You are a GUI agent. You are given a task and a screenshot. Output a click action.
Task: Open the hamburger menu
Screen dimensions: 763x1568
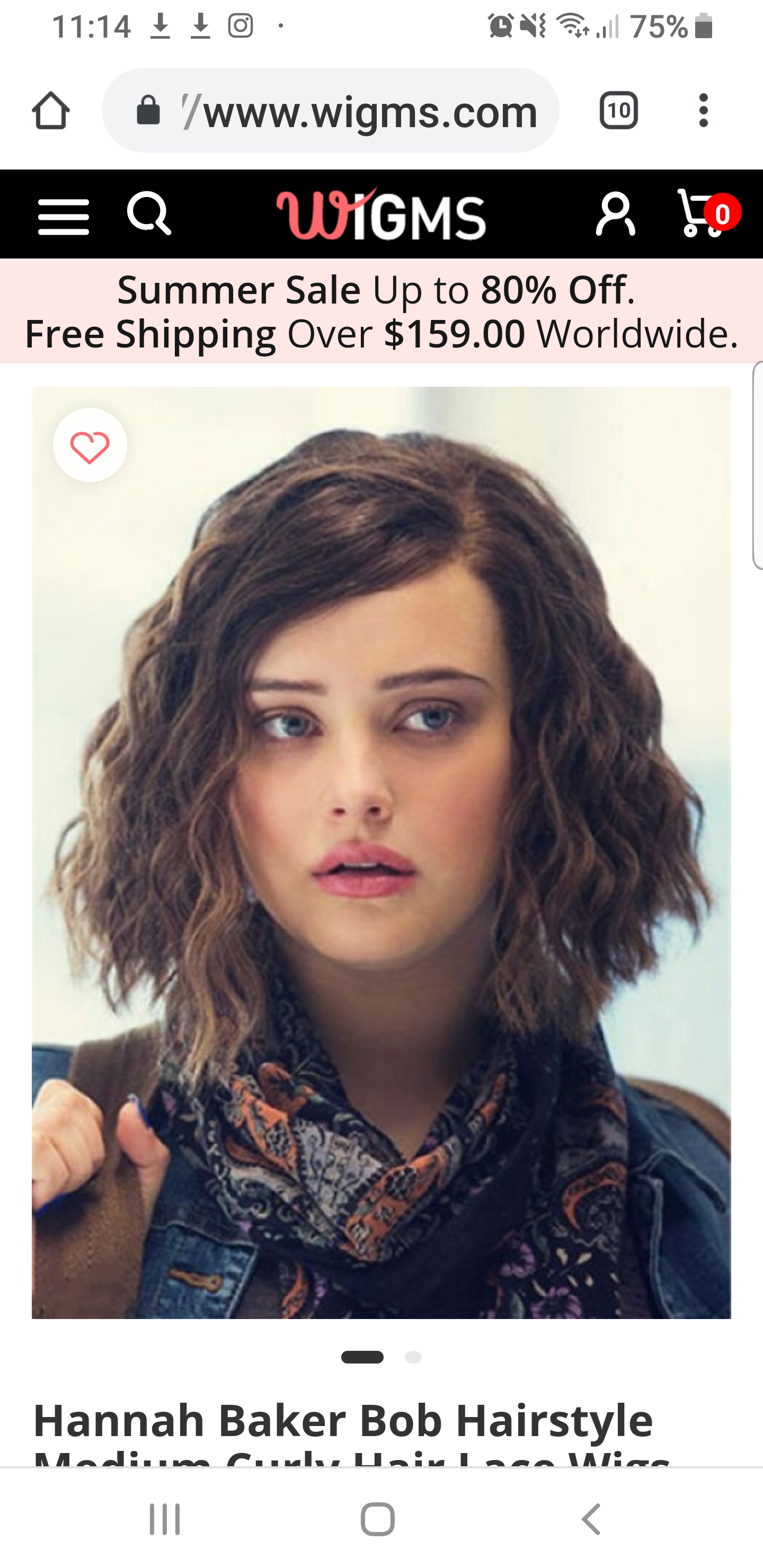pos(64,217)
